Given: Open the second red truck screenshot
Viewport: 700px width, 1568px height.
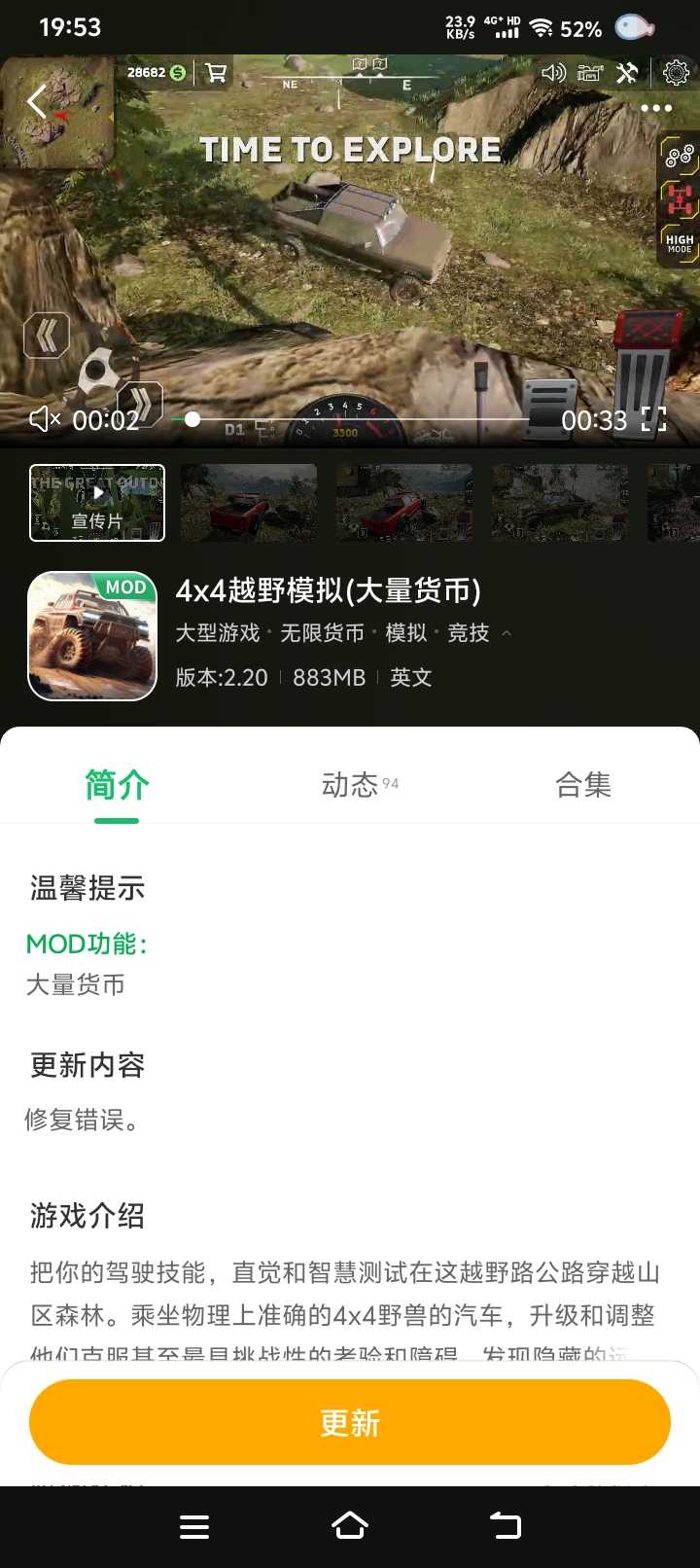Looking at the screenshot, I should click(404, 502).
